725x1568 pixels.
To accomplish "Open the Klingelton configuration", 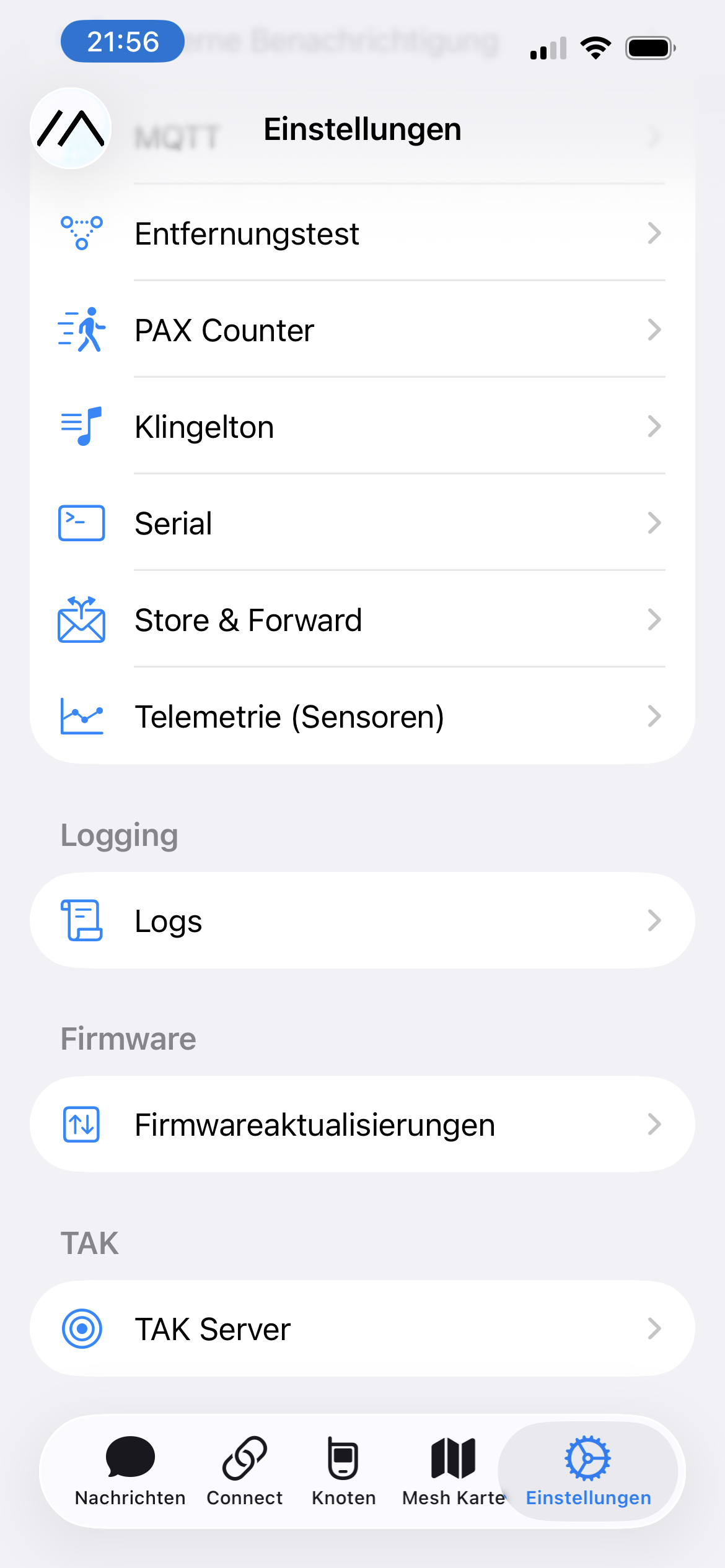I will 362,427.
